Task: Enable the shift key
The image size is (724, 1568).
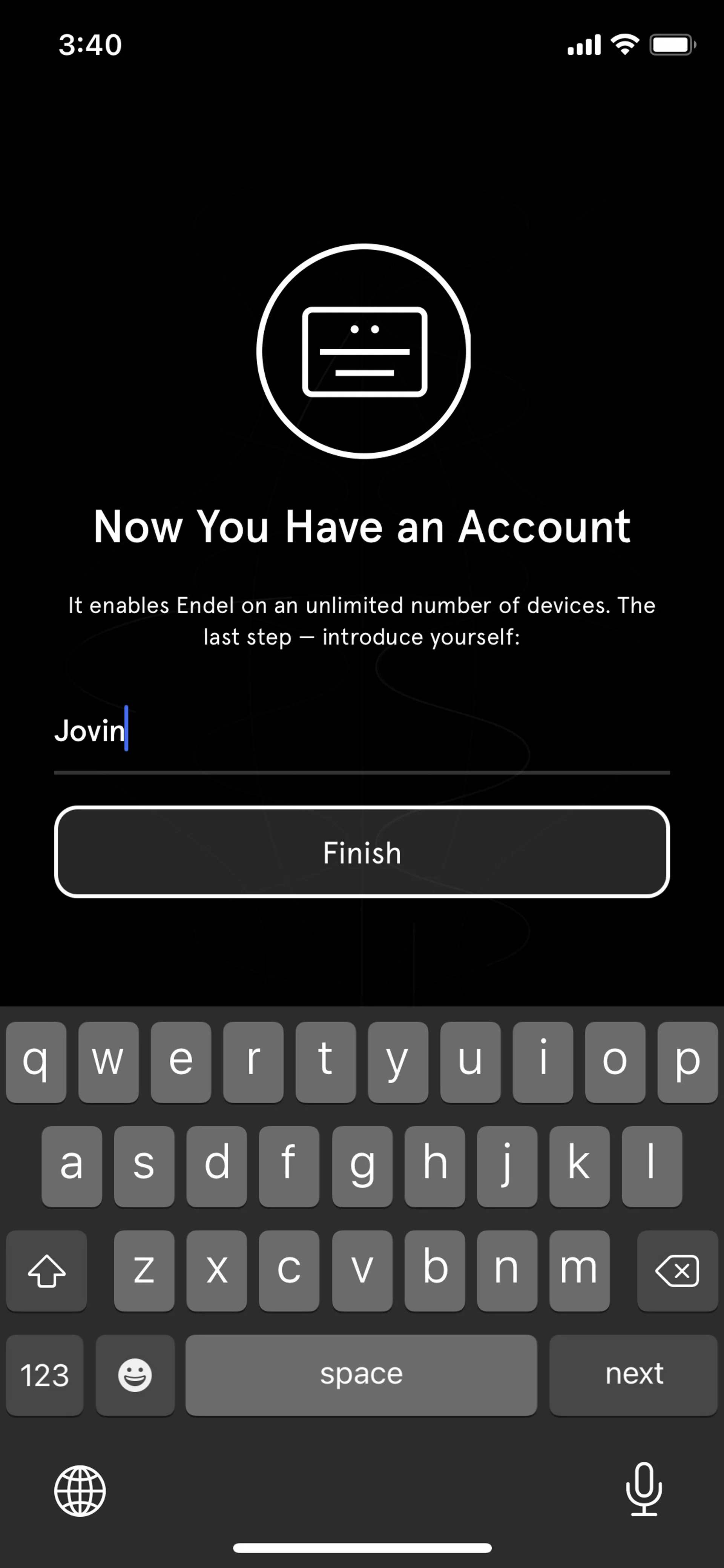Action: click(x=47, y=1270)
